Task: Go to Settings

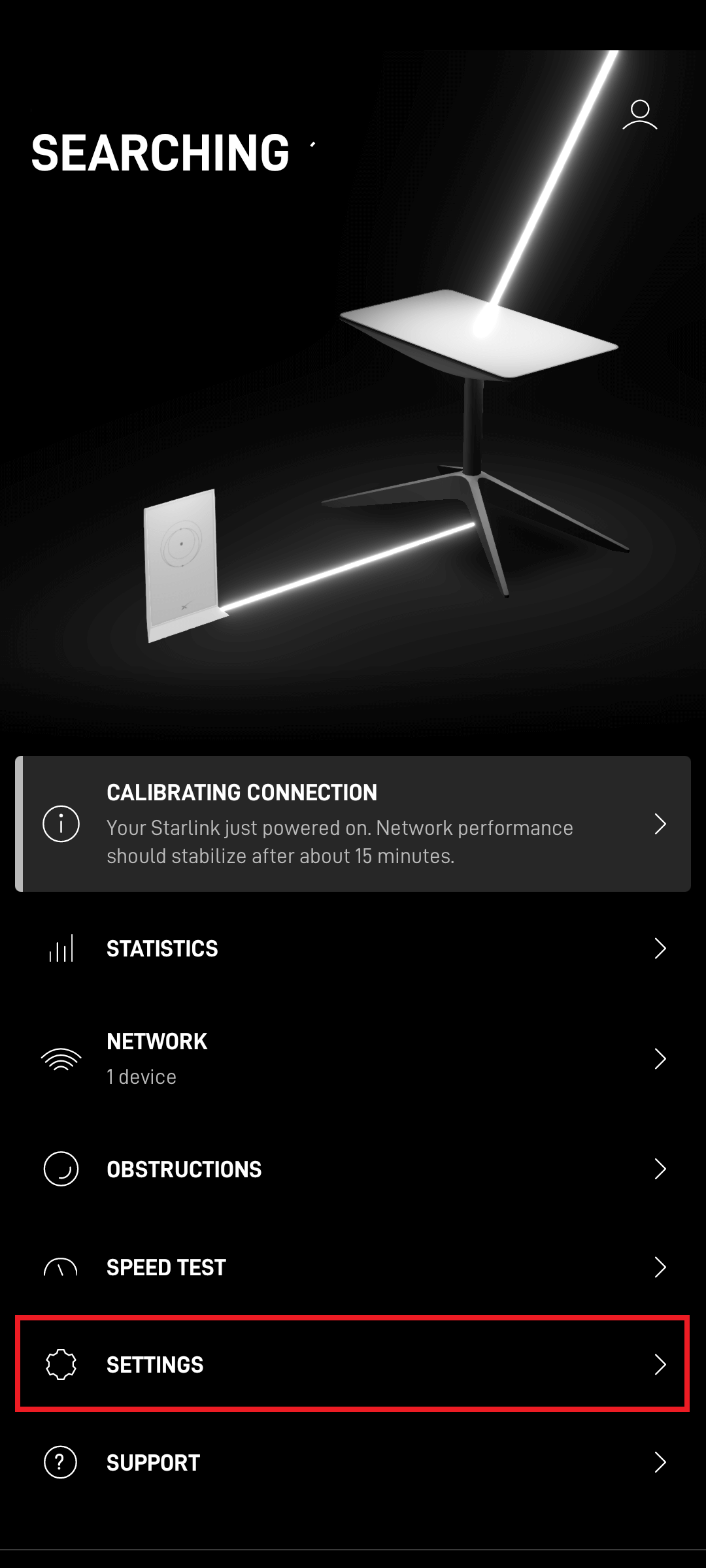Action: coord(353,1364)
